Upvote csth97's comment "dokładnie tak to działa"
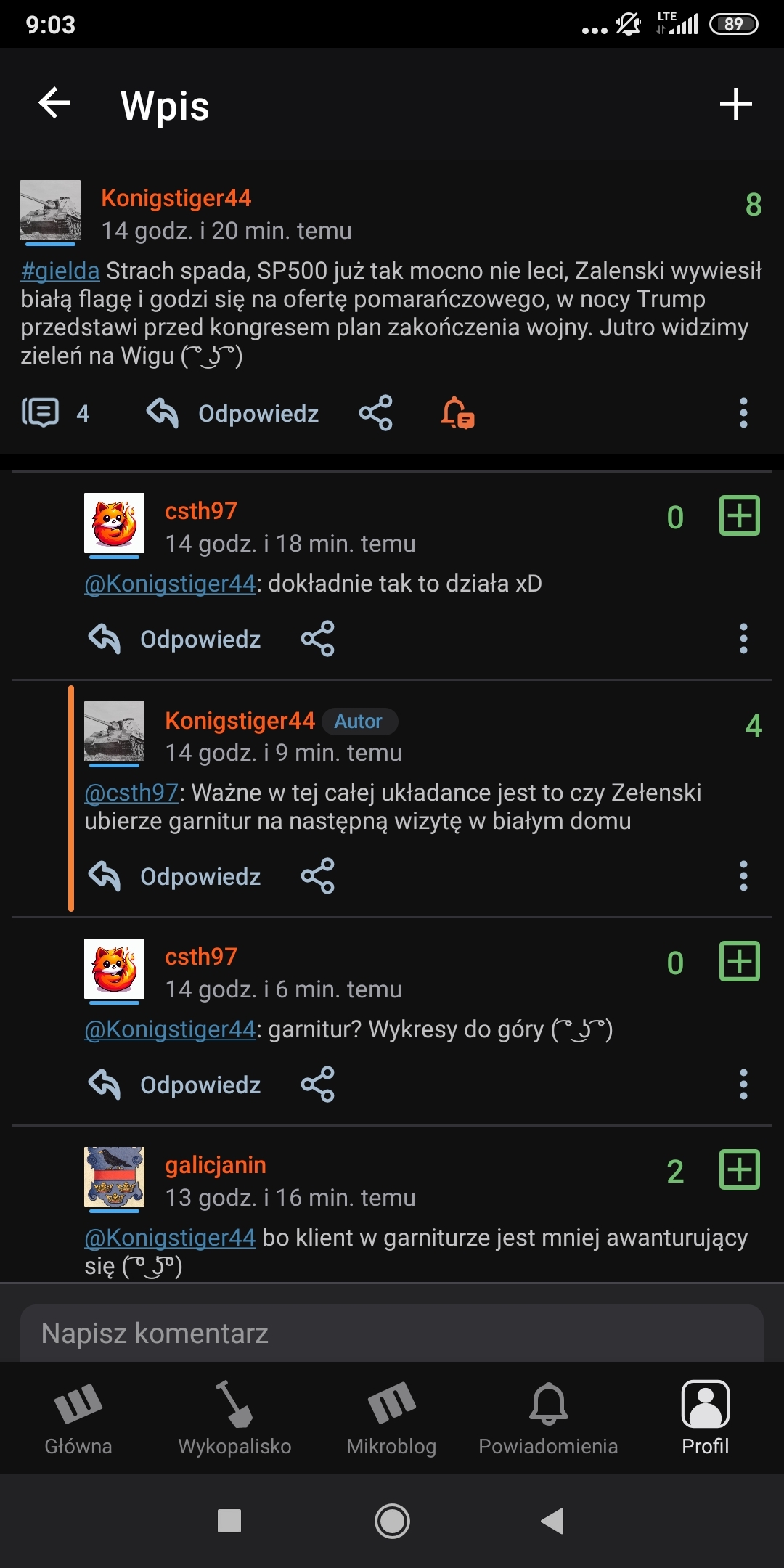 [739, 516]
